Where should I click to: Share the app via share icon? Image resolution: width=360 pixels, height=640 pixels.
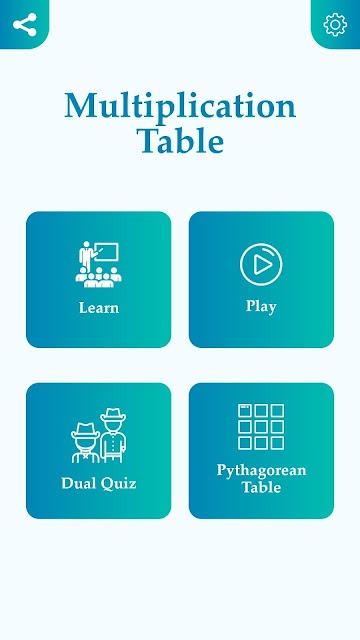point(24,24)
